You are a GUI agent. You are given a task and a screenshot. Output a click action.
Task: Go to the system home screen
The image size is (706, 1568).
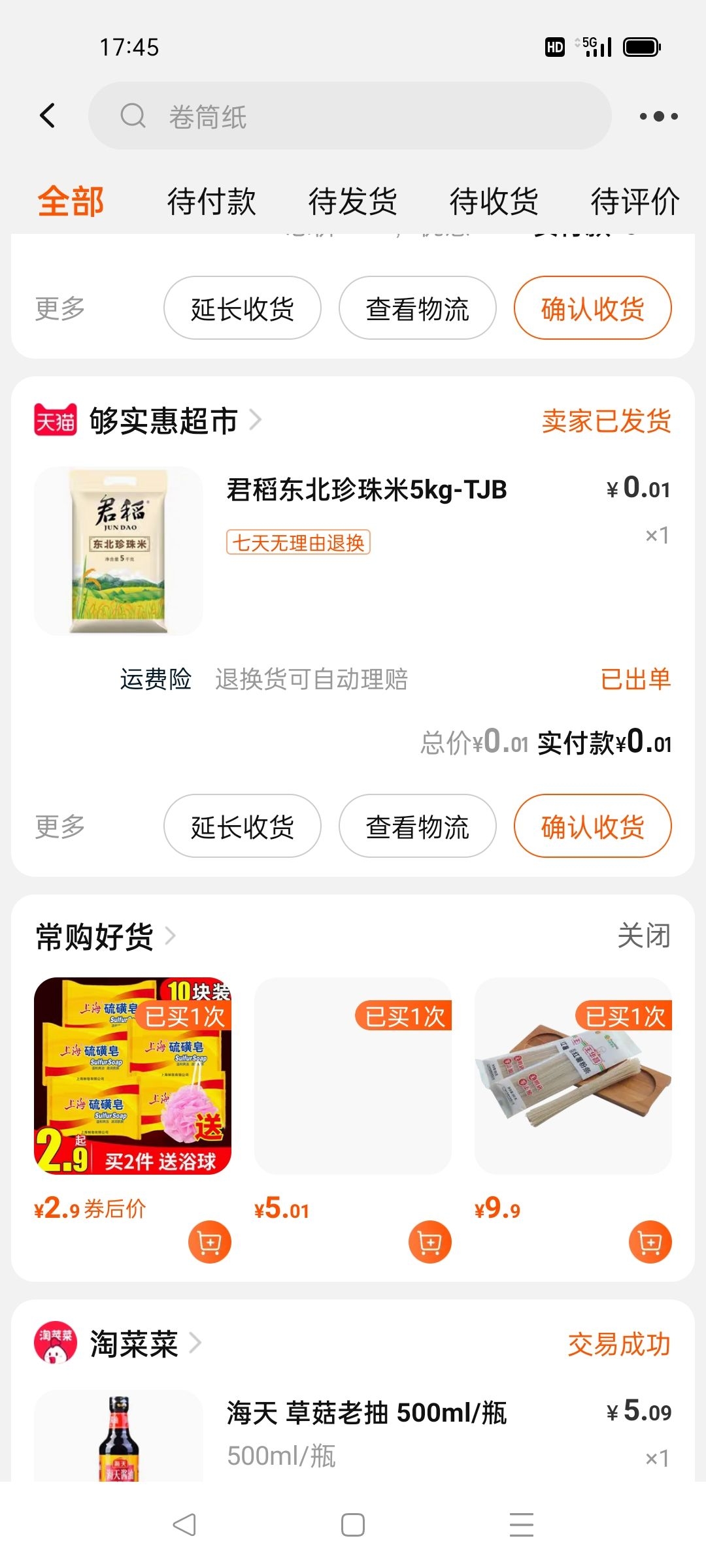[353, 1525]
